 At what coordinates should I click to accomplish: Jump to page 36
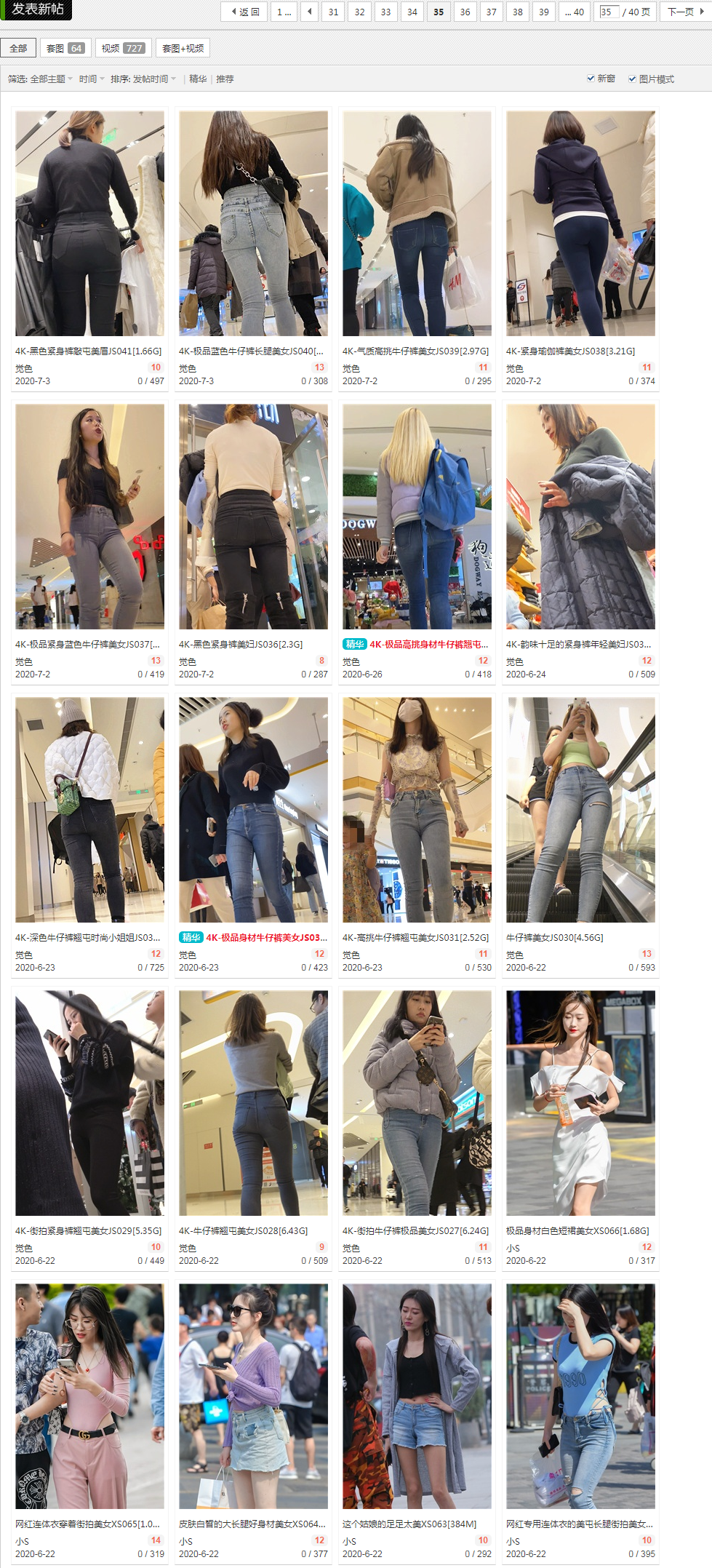tap(465, 12)
